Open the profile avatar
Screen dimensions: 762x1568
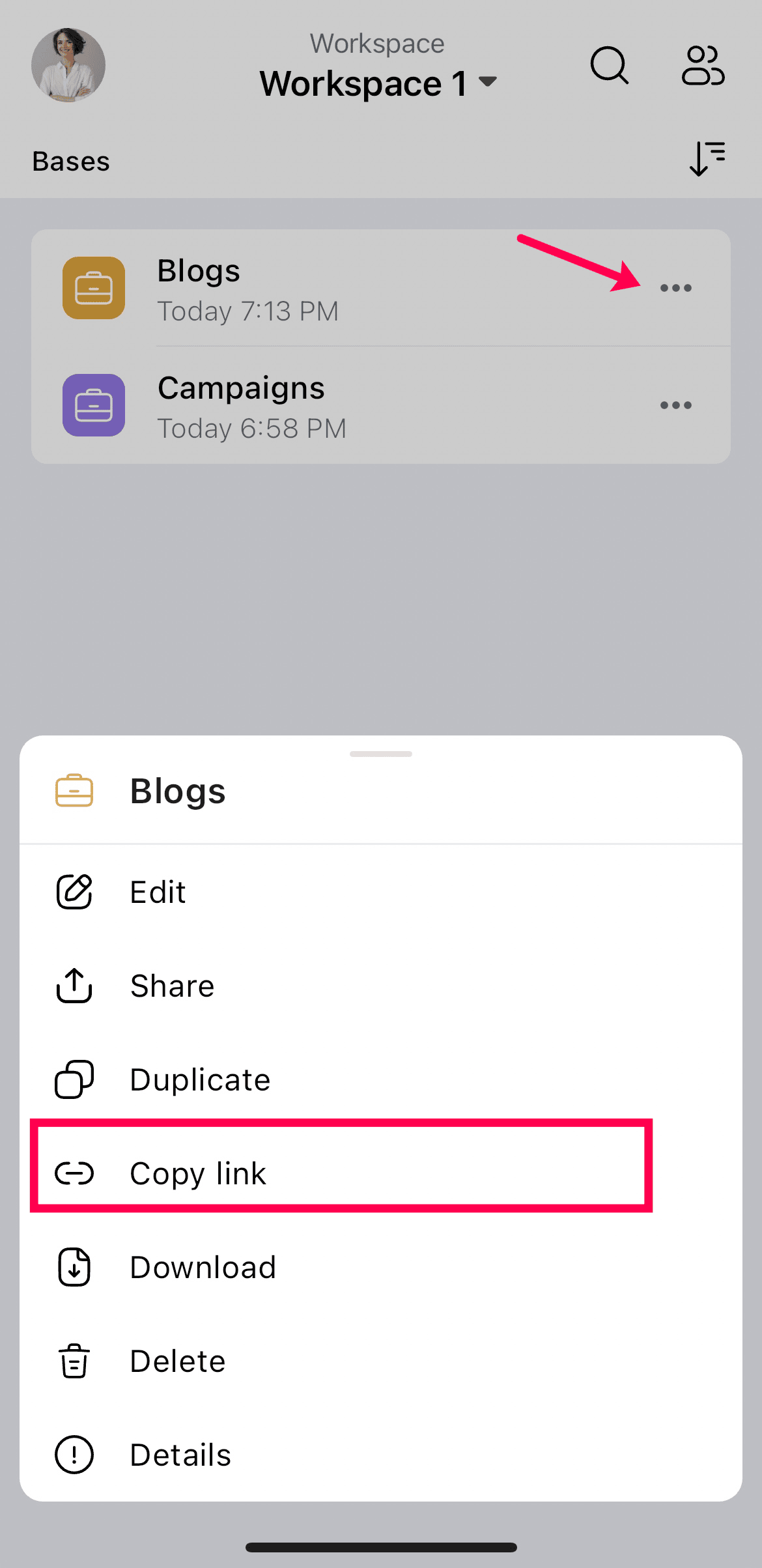pyautogui.click(x=68, y=65)
